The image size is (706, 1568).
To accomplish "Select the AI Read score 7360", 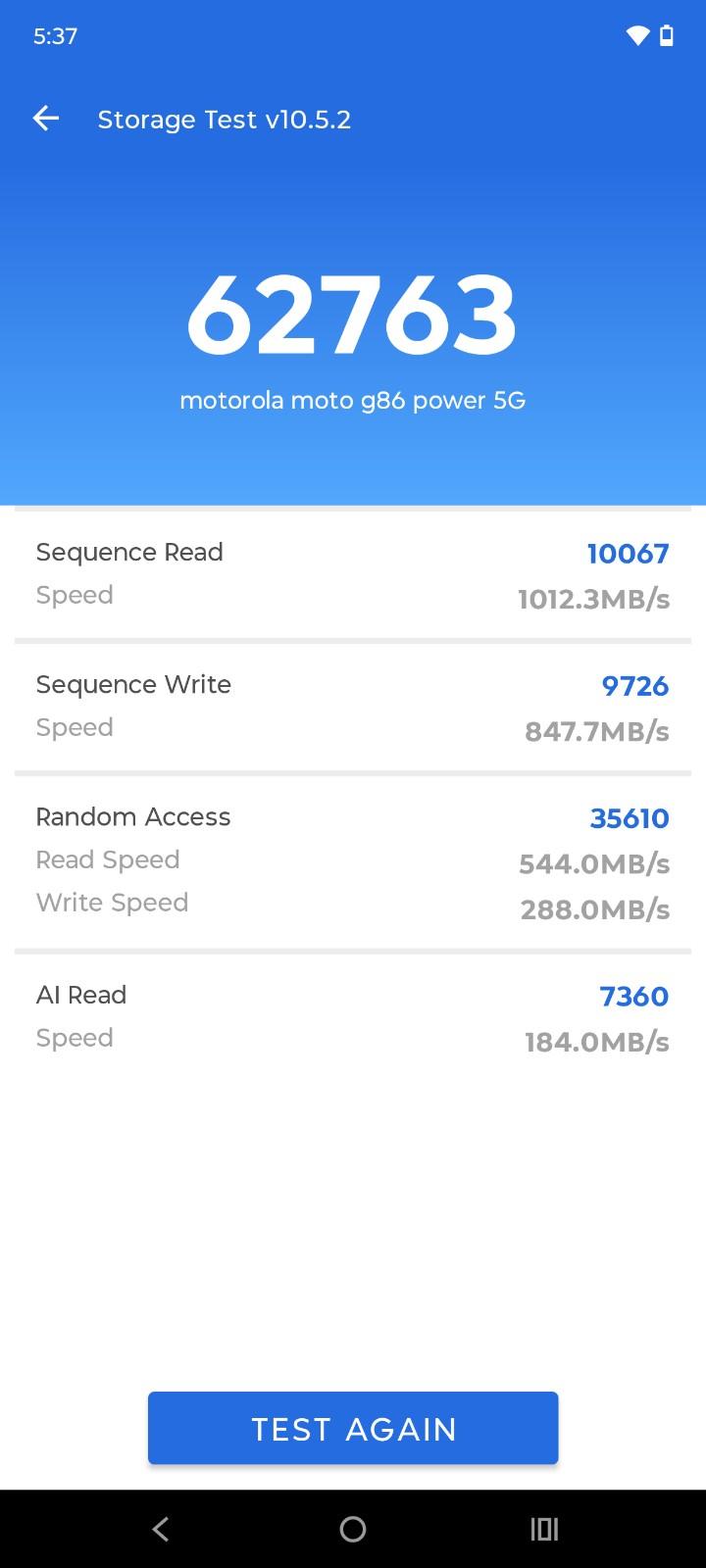I will click(634, 996).
